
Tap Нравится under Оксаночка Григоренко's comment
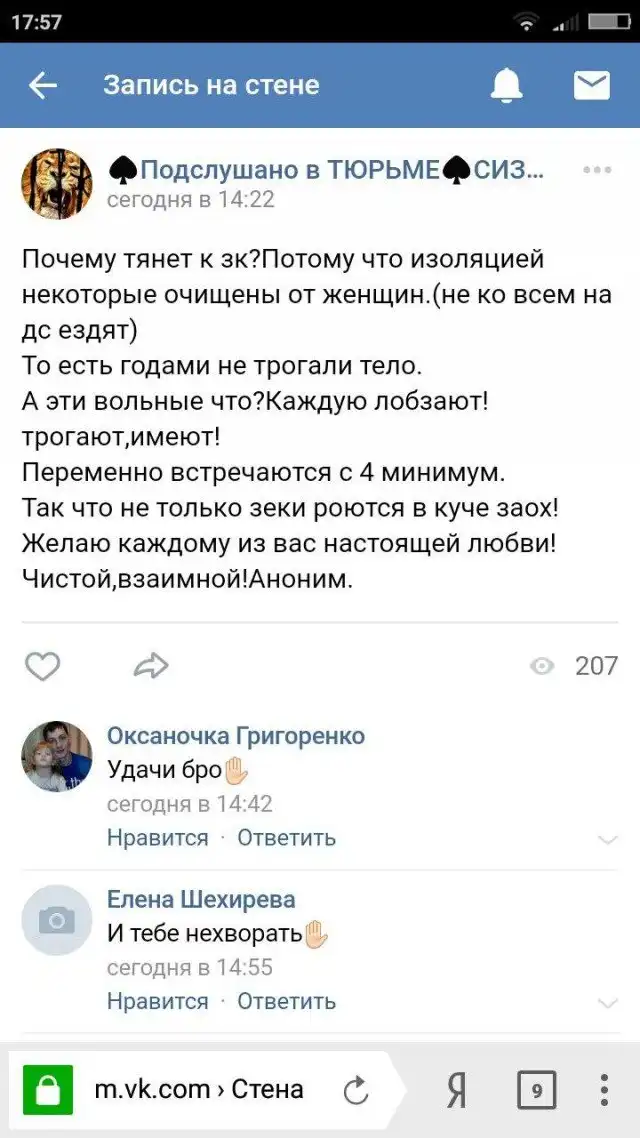tap(158, 838)
